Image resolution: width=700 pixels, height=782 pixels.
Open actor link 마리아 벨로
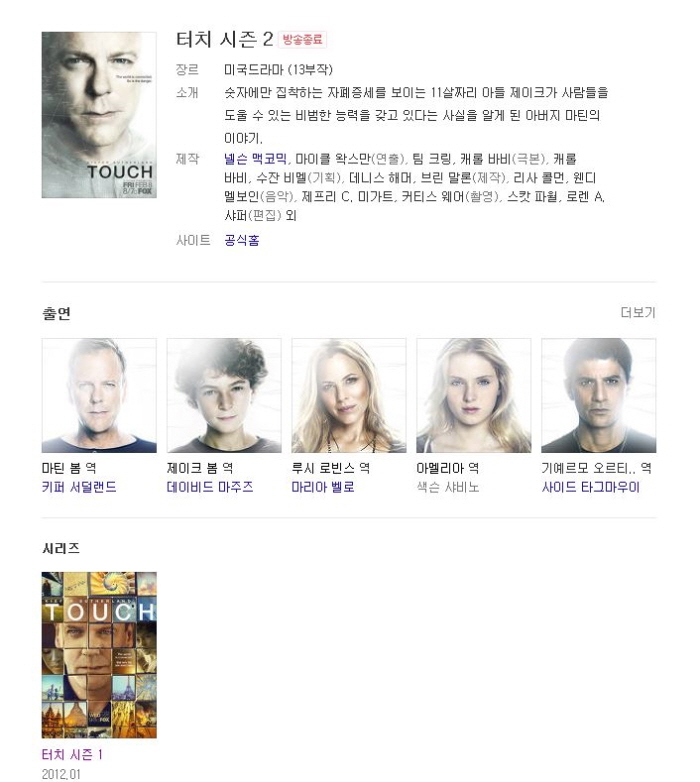coord(323,487)
